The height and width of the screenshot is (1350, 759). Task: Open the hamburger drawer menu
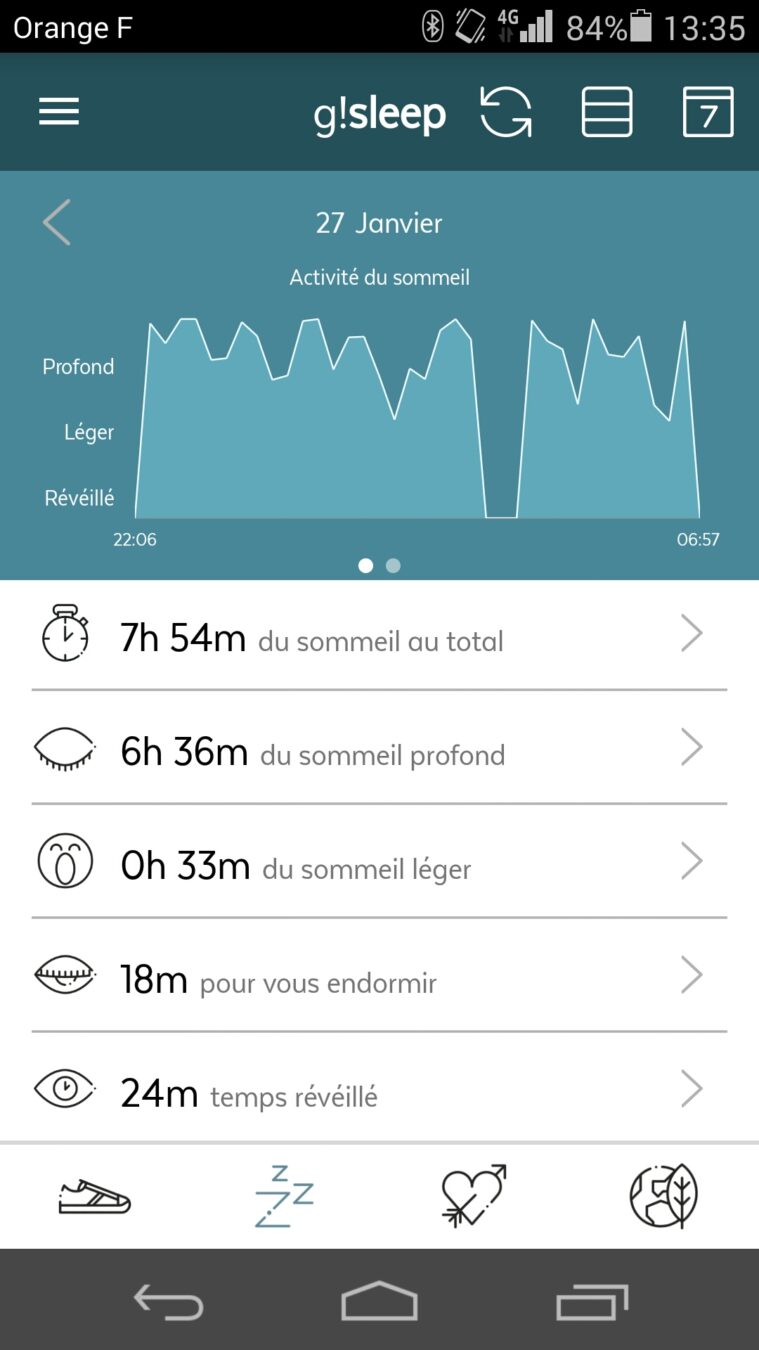tap(59, 112)
